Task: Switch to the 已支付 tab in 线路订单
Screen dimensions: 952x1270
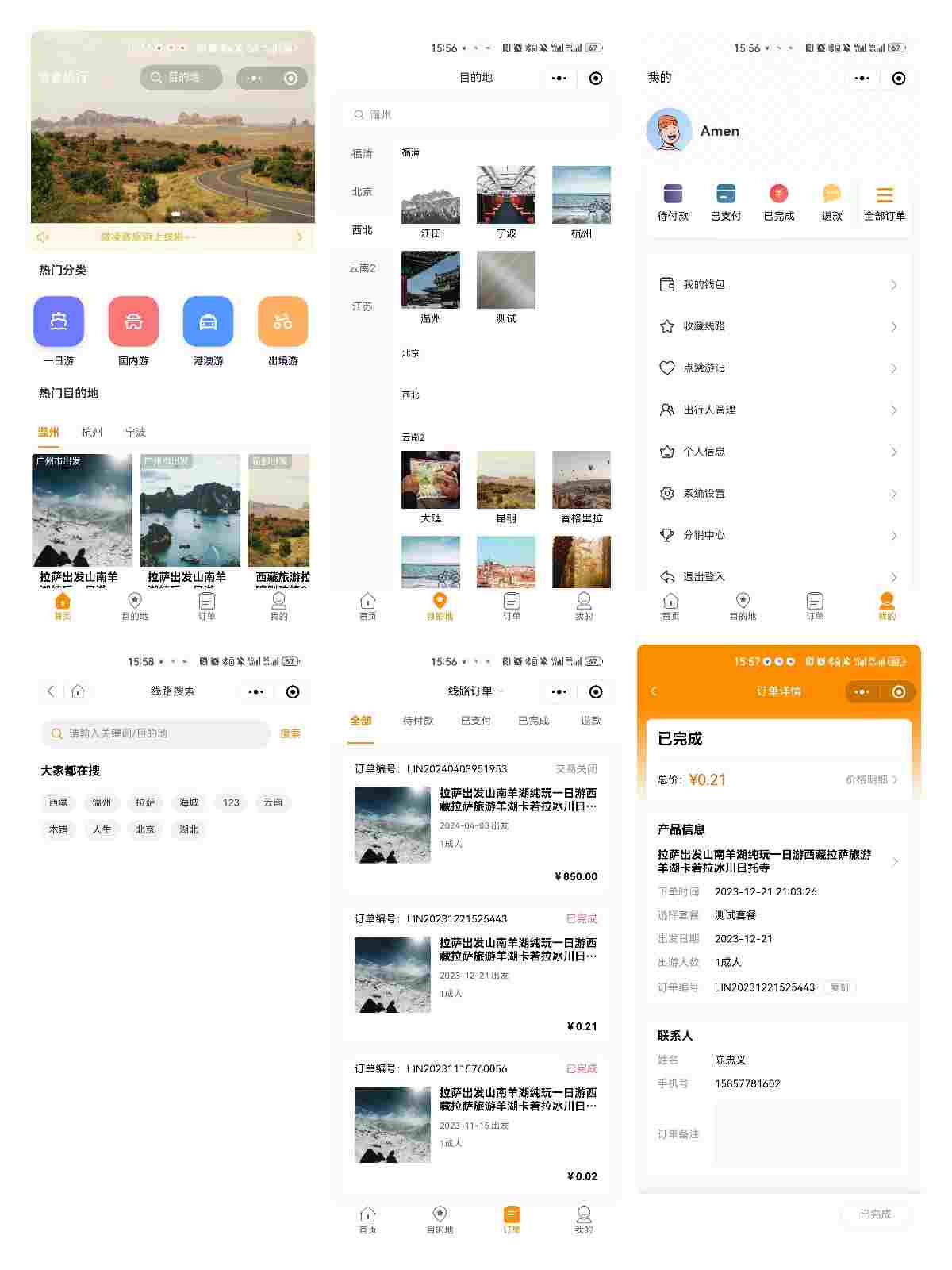Action: 476,721
